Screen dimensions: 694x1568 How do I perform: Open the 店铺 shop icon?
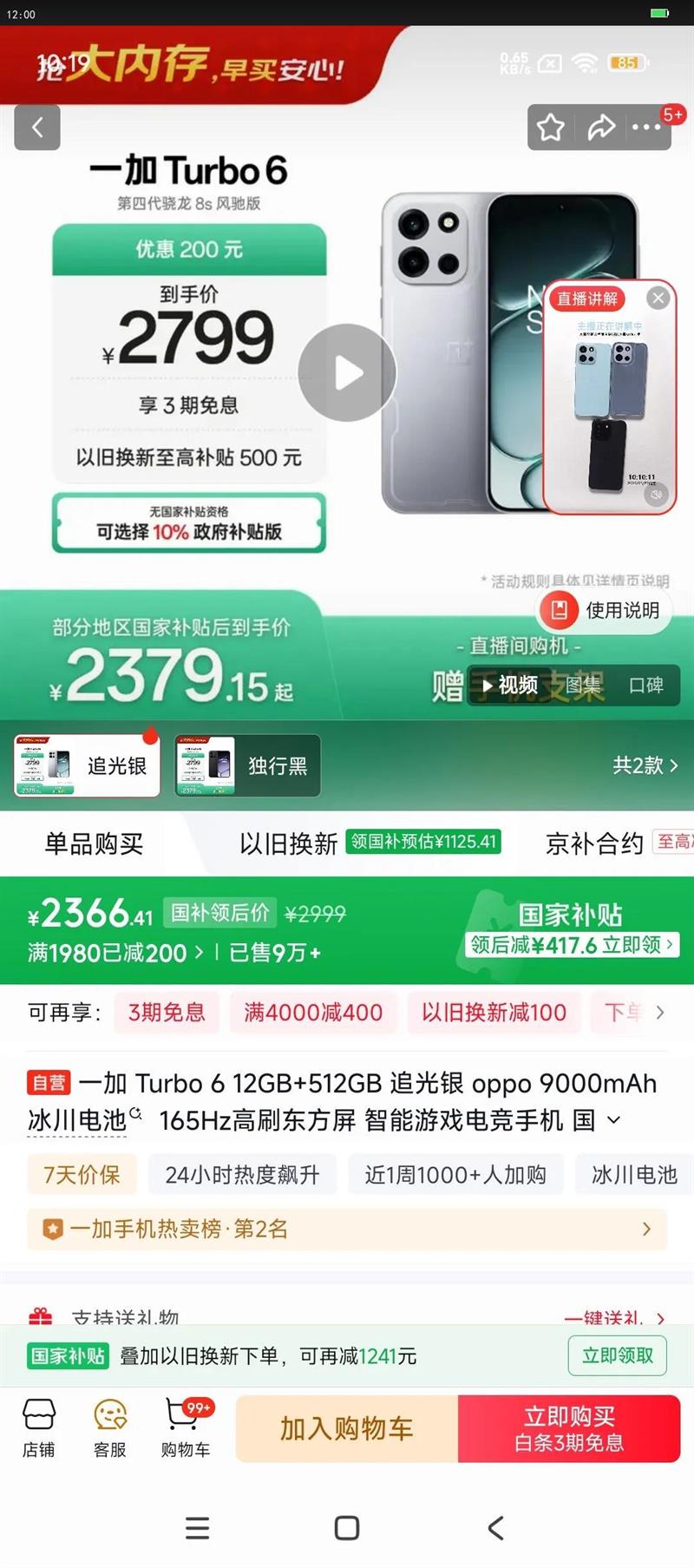[38, 1427]
